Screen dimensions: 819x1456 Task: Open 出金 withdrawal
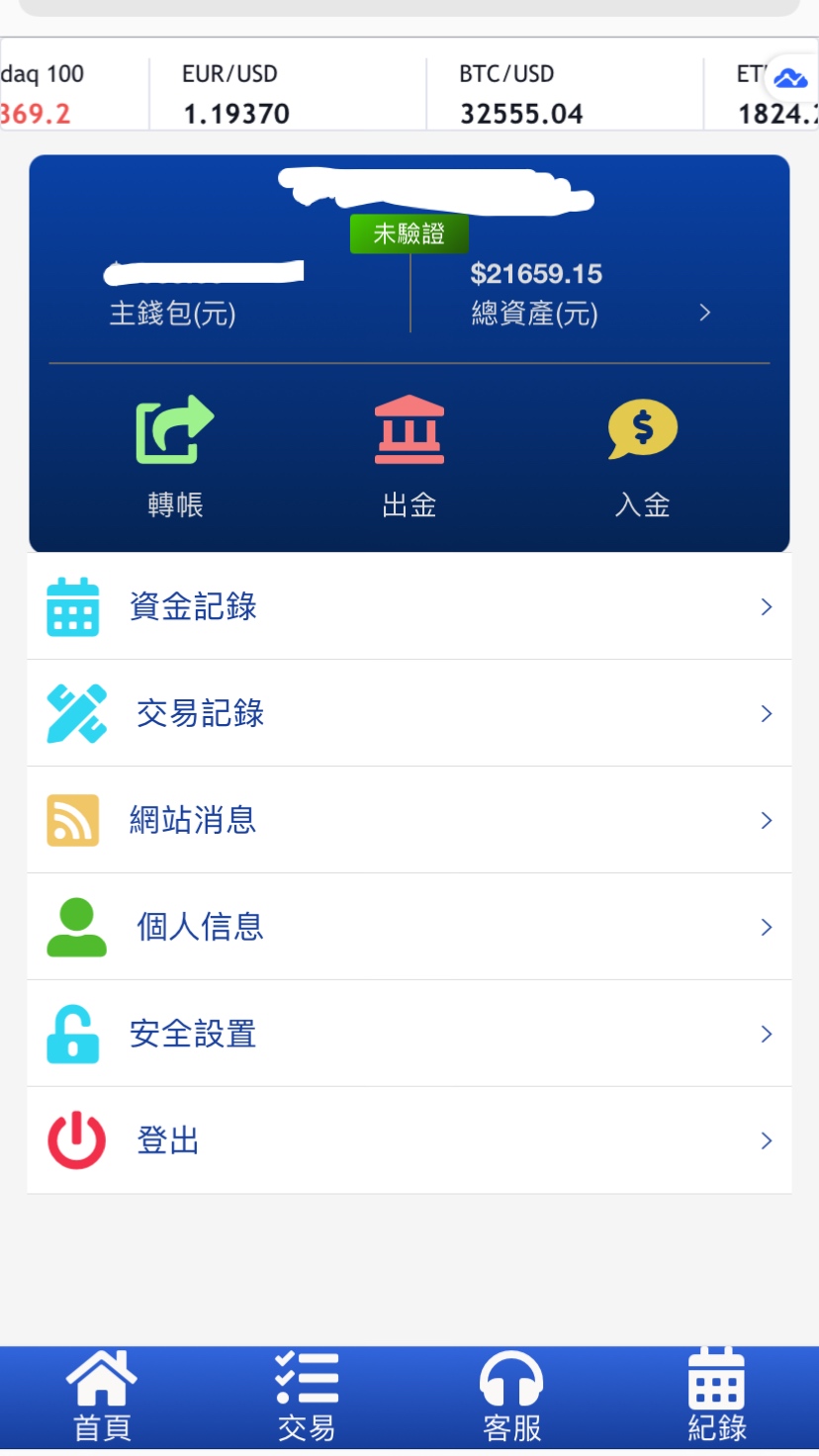[409, 457]
